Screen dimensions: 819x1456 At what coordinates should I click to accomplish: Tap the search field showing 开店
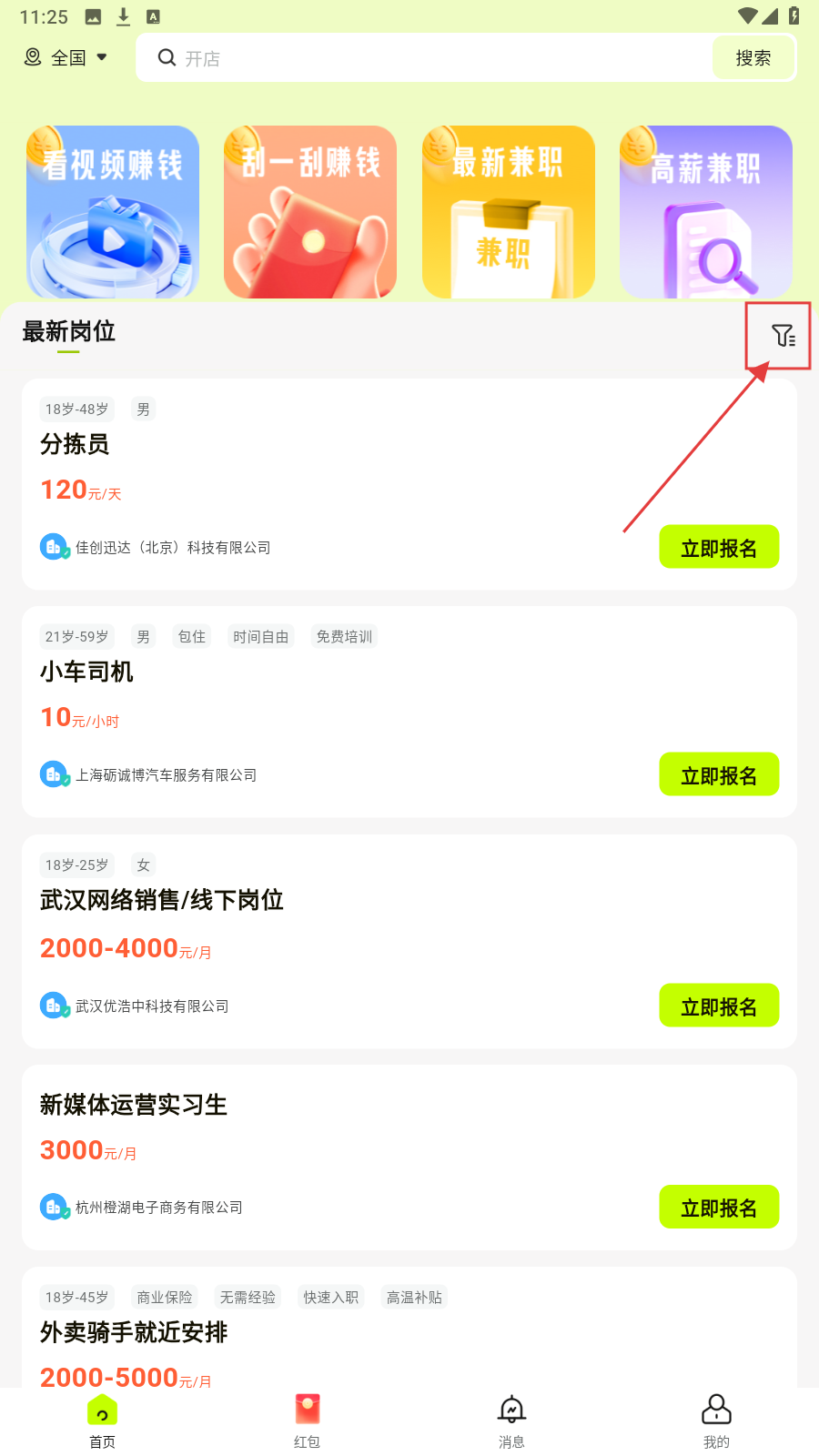click(x=428, y=58)
